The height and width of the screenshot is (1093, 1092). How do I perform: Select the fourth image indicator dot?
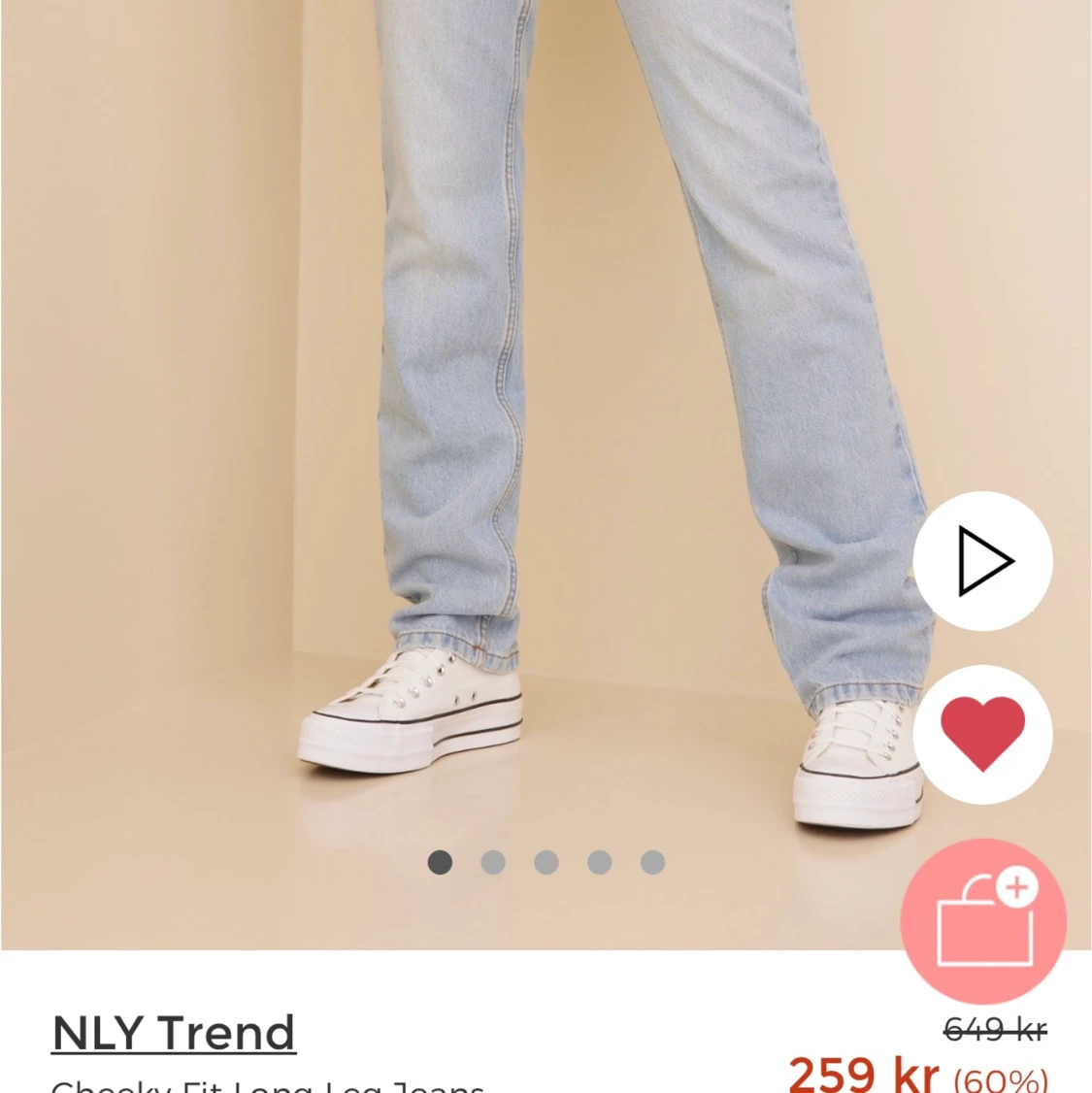pos(599,863)
